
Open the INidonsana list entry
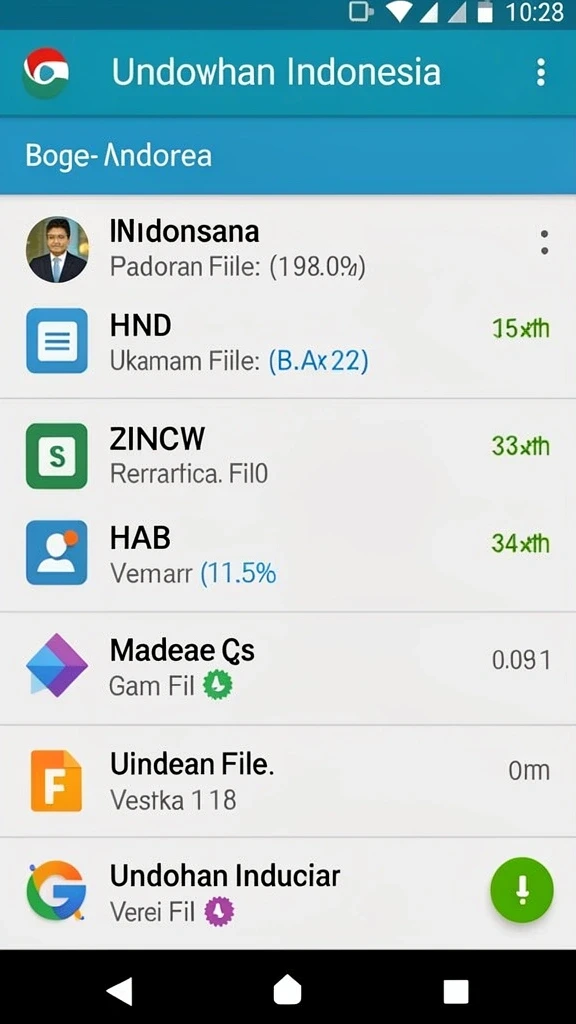point(288,249)
